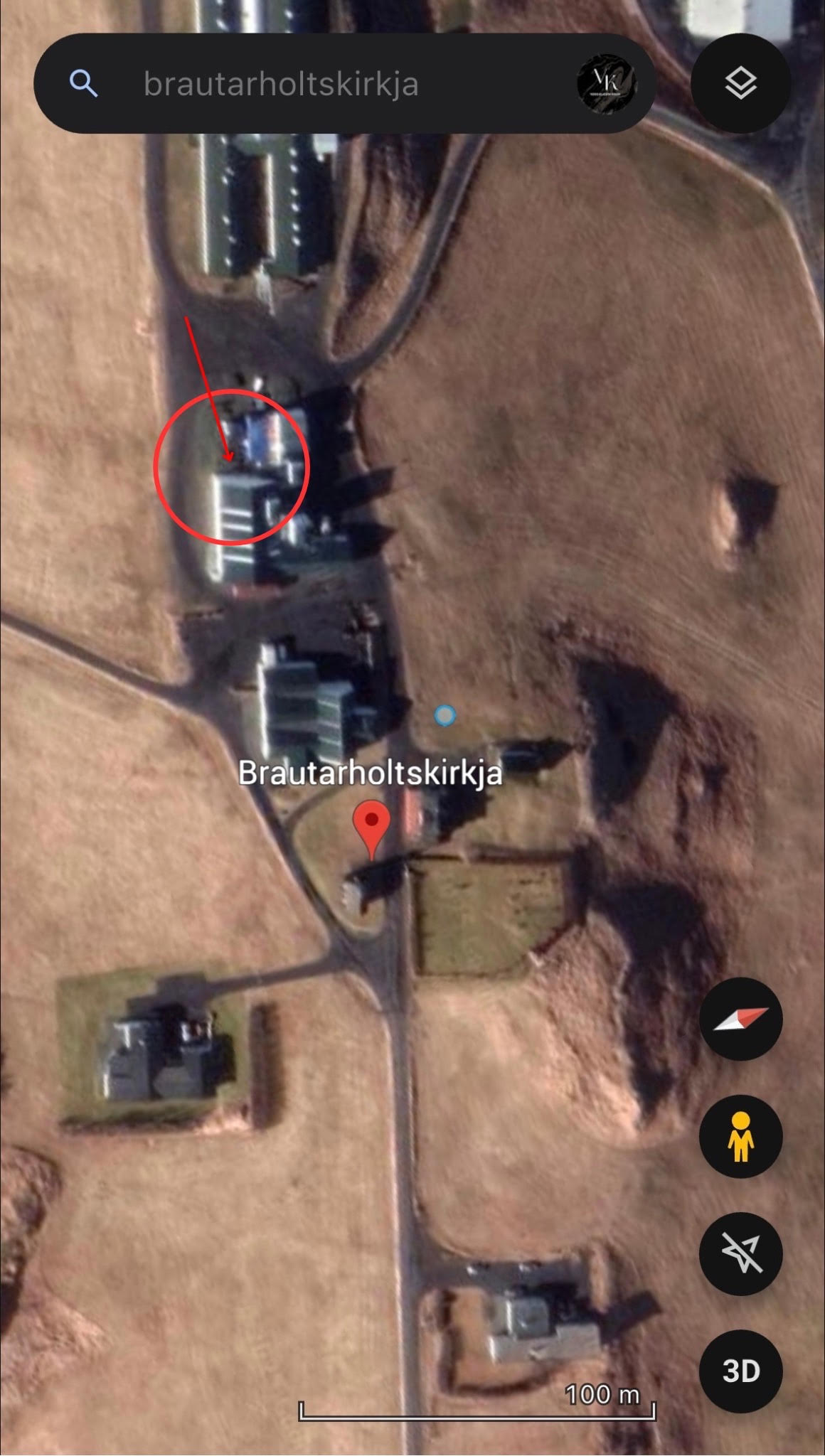Open the profile avatar in search bar
Screen dimensions: 825x1456
click(x=606, y=84)
